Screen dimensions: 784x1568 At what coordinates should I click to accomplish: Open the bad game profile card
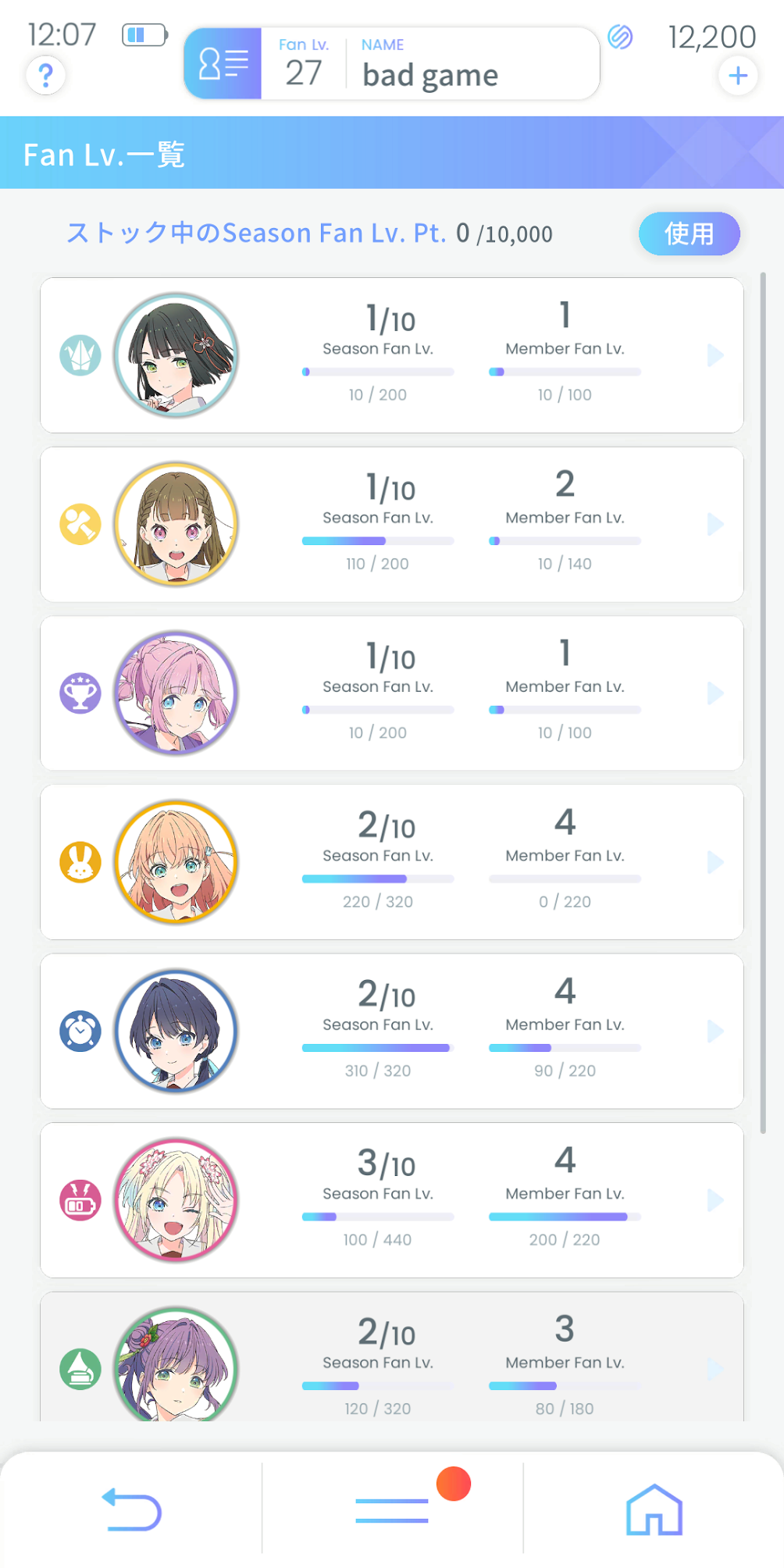pyautogui.click(x=392, y=64)
